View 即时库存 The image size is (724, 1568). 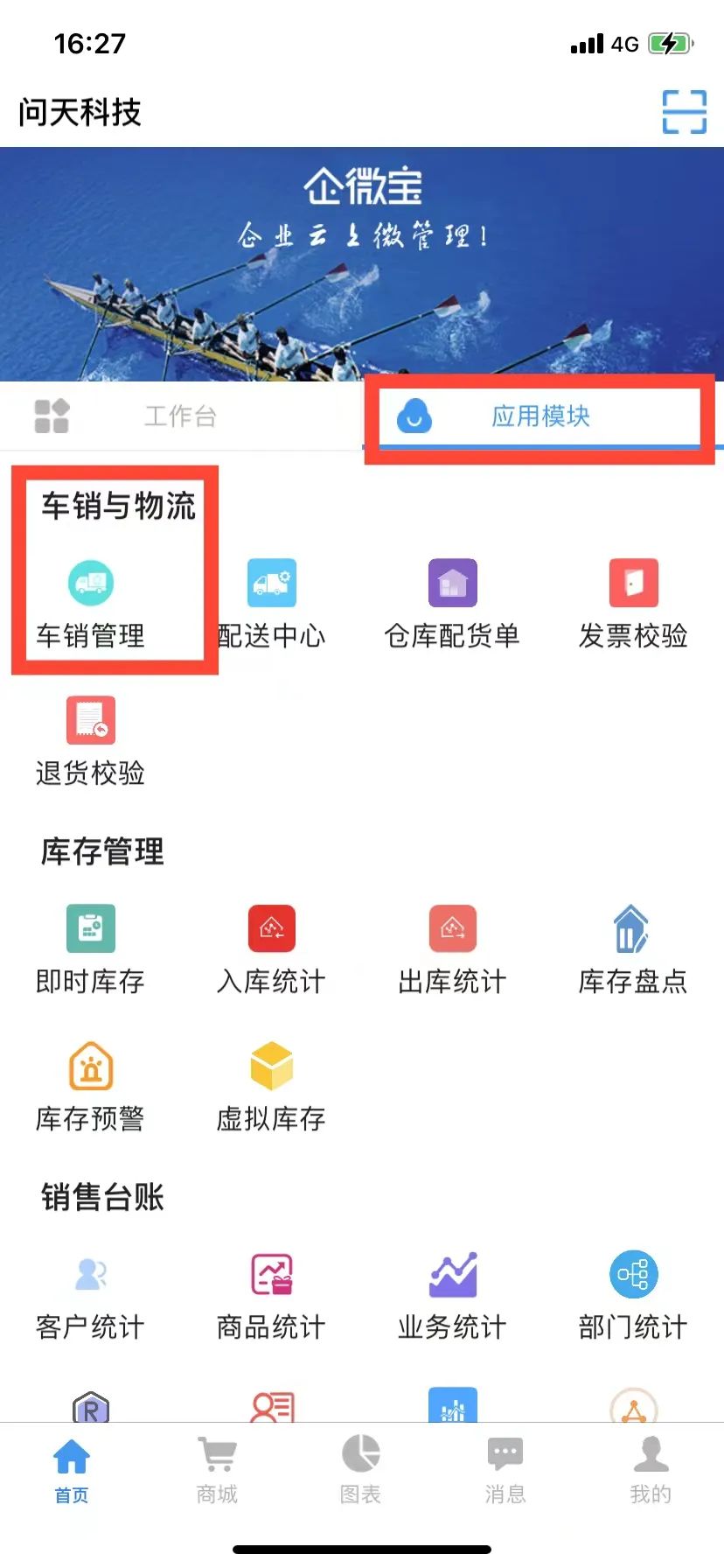click(91, 948)
